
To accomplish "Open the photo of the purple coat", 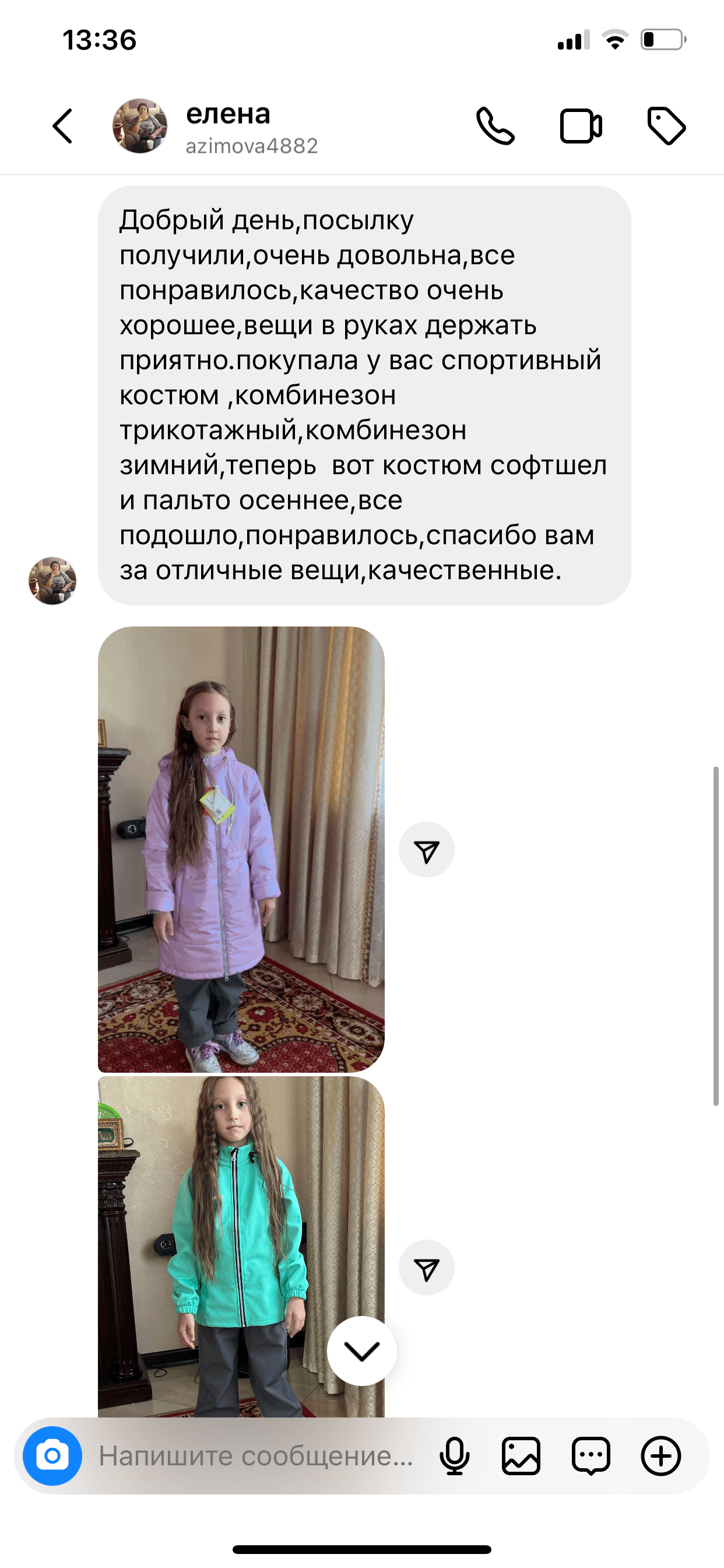I will pyautogui.click(x=241, y=849).
